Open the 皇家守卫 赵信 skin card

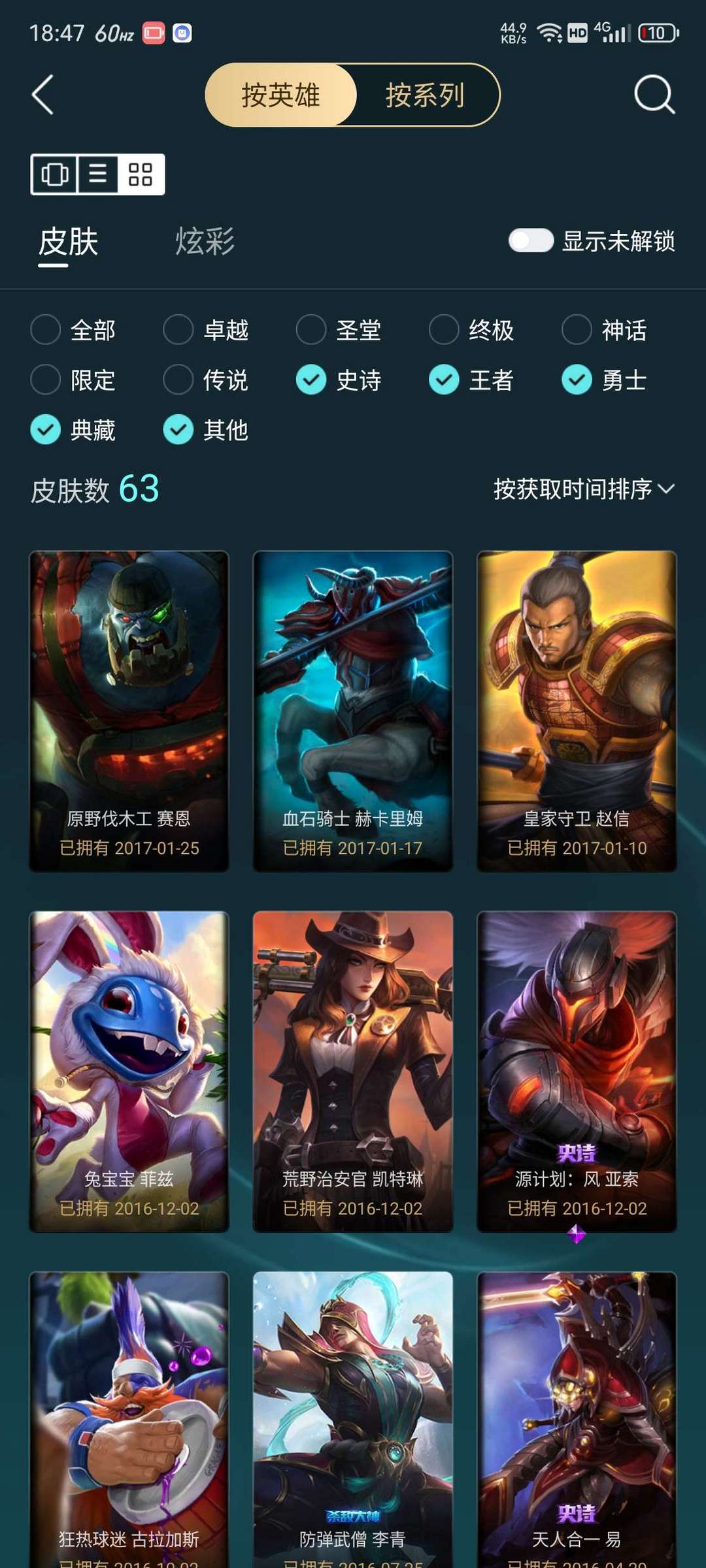coord(577,711)
